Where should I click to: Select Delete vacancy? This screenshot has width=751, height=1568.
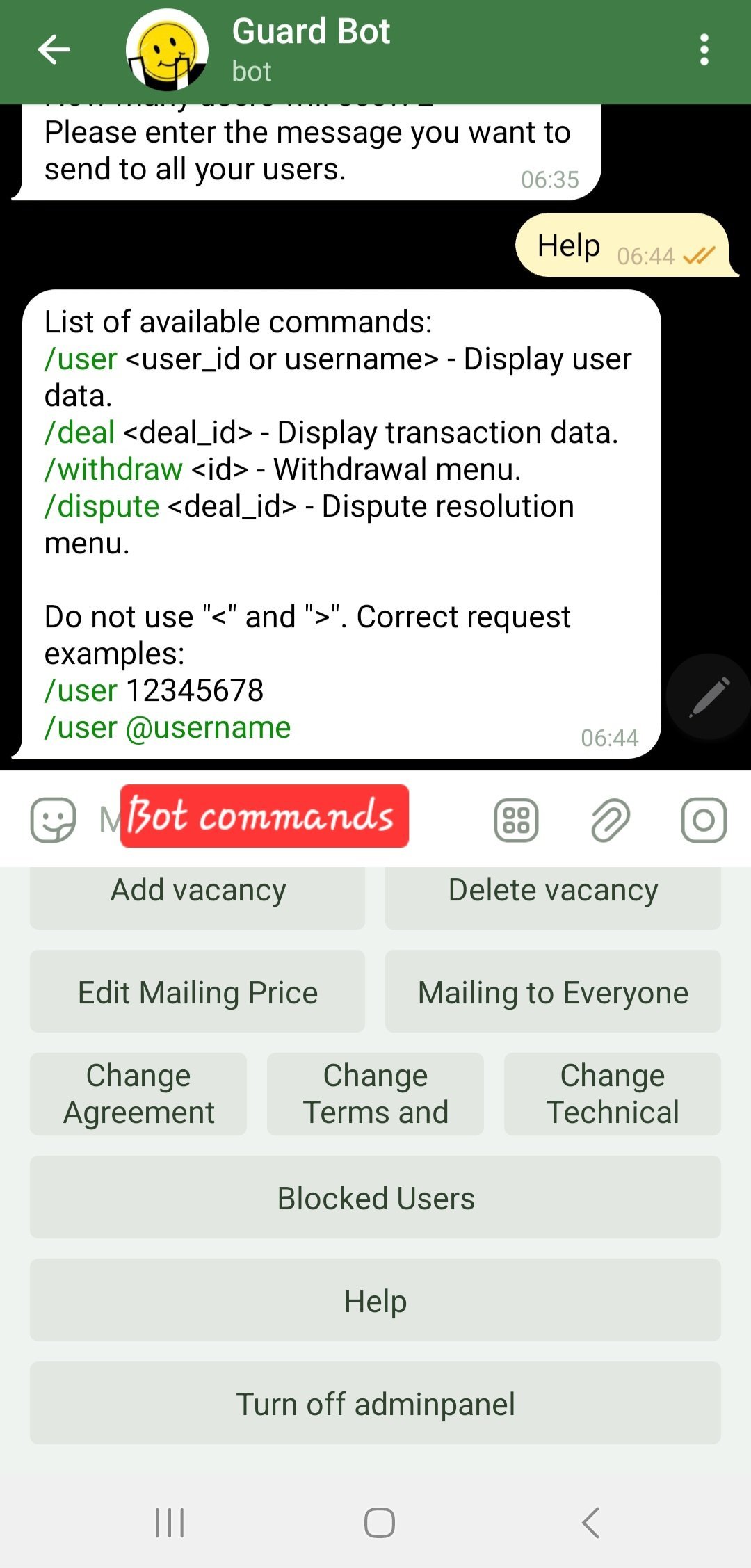point(553,894)
